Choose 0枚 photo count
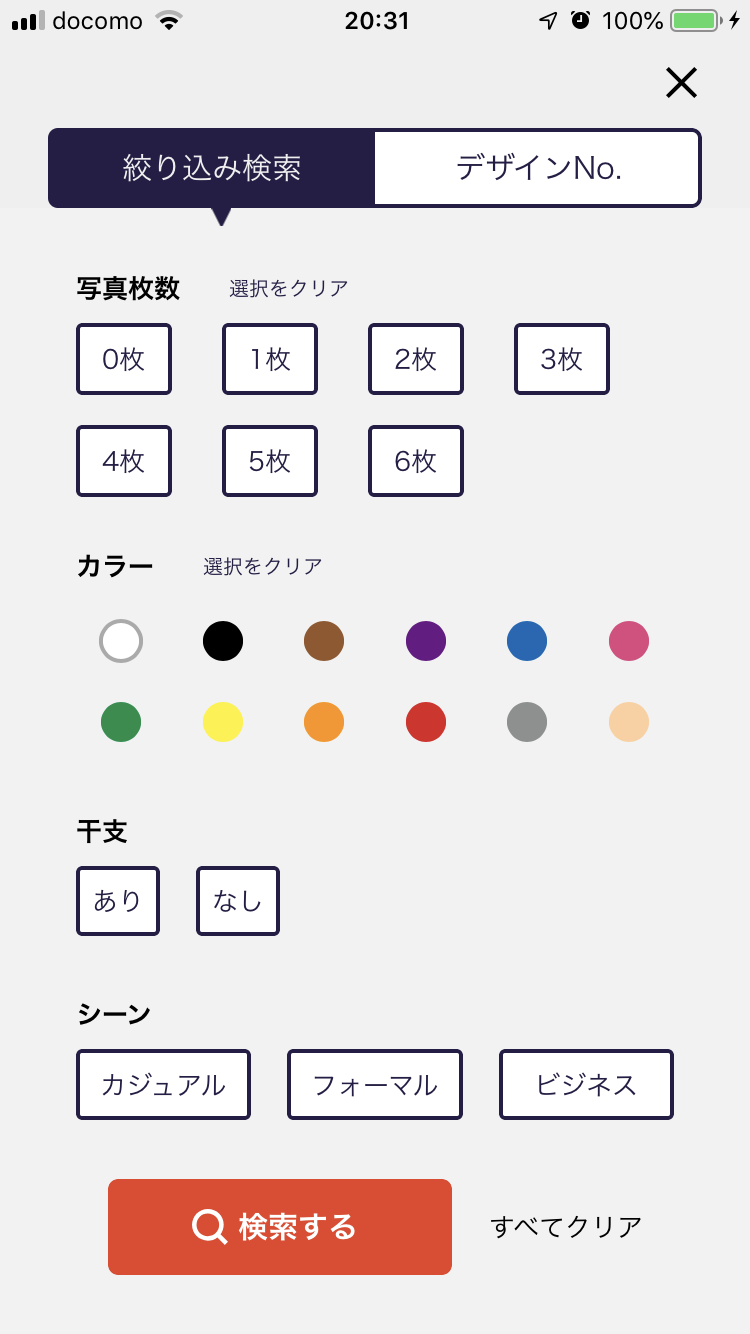The width and height of the screenshot is (750, 1334). click(124, 359)
